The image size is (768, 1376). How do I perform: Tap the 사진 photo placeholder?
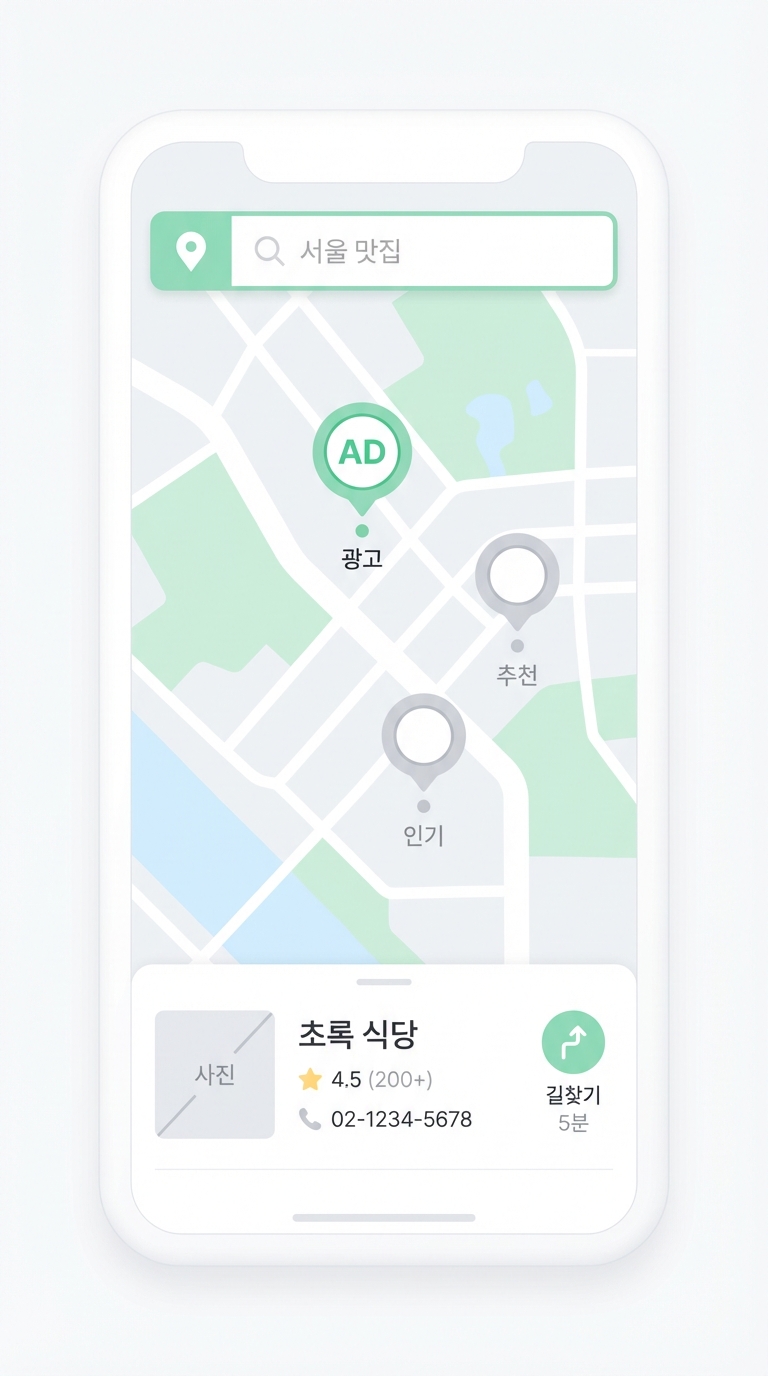coord(214,1072)
